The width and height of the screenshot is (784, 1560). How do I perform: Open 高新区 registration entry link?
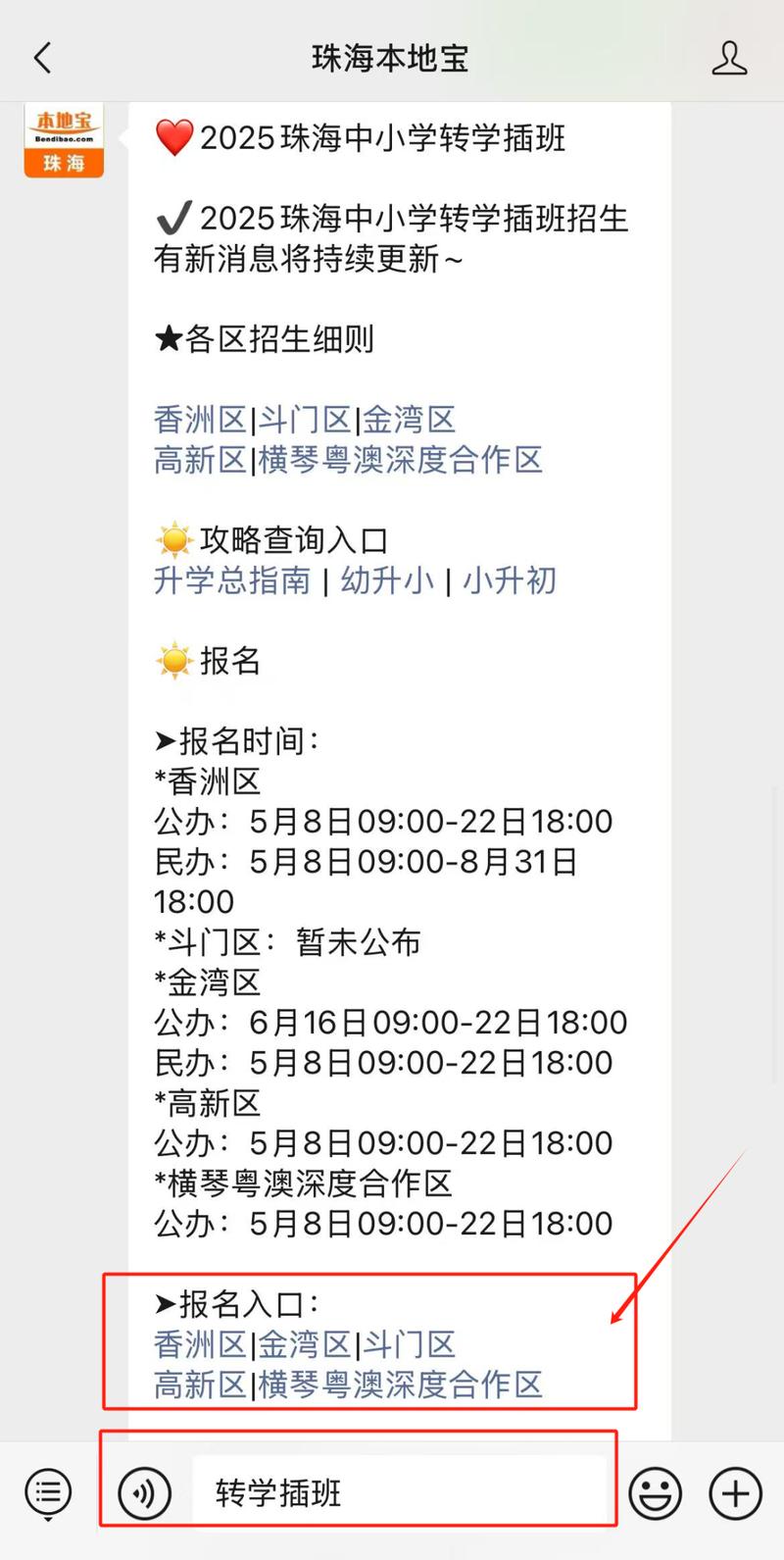[201, 1384]
